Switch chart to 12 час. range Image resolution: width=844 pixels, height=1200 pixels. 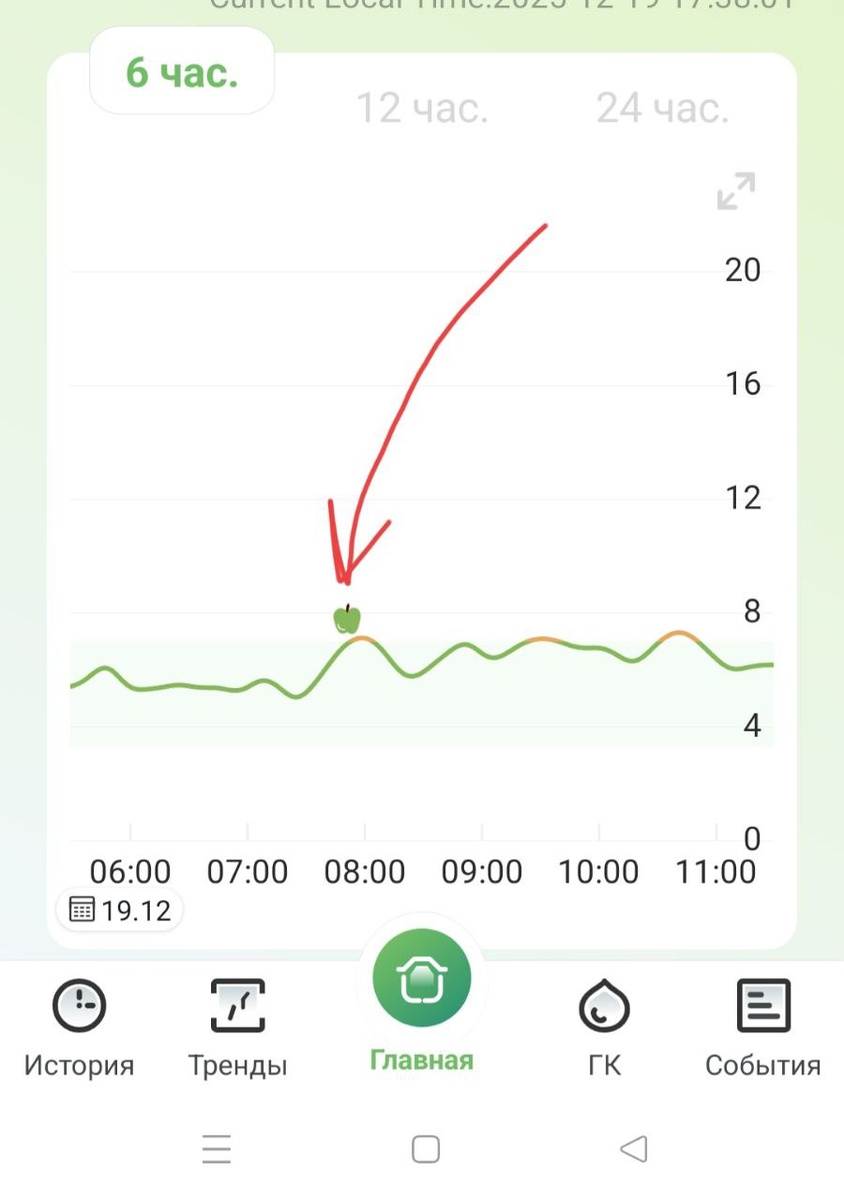click(x=422, y=108)
